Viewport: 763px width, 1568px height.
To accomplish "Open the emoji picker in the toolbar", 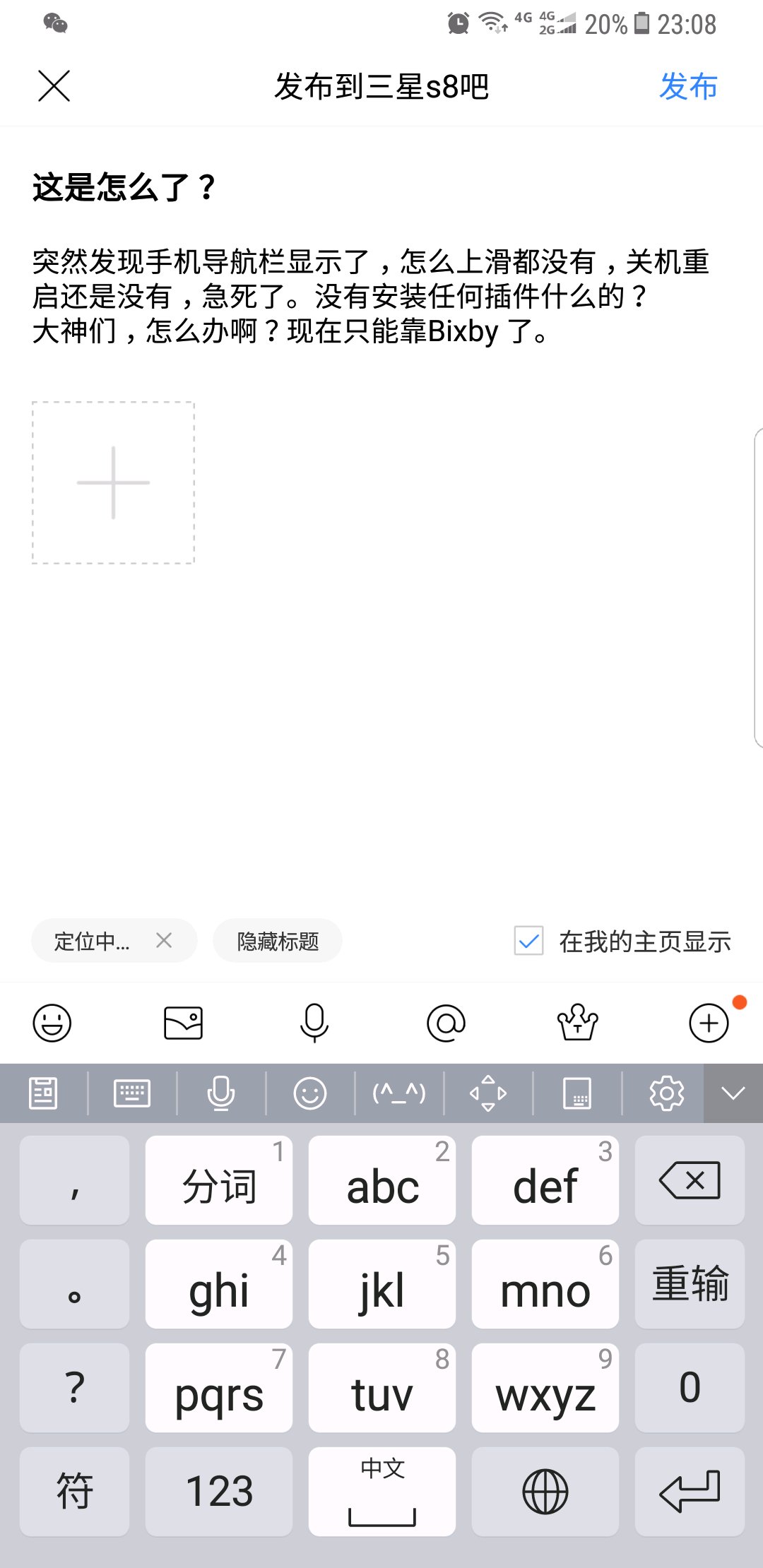I will pyautogui.click(x=52, y=1023).
